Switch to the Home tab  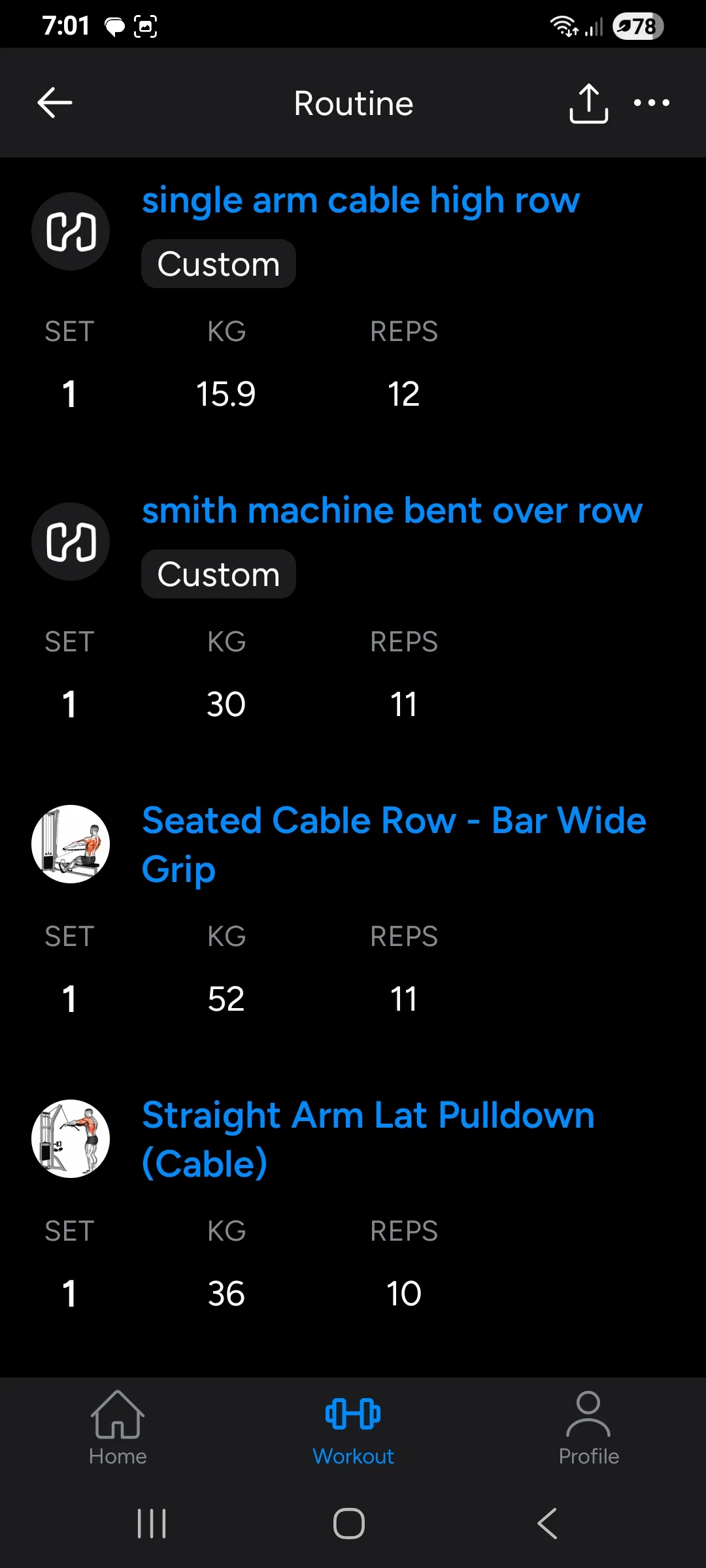coord(118,1429)
